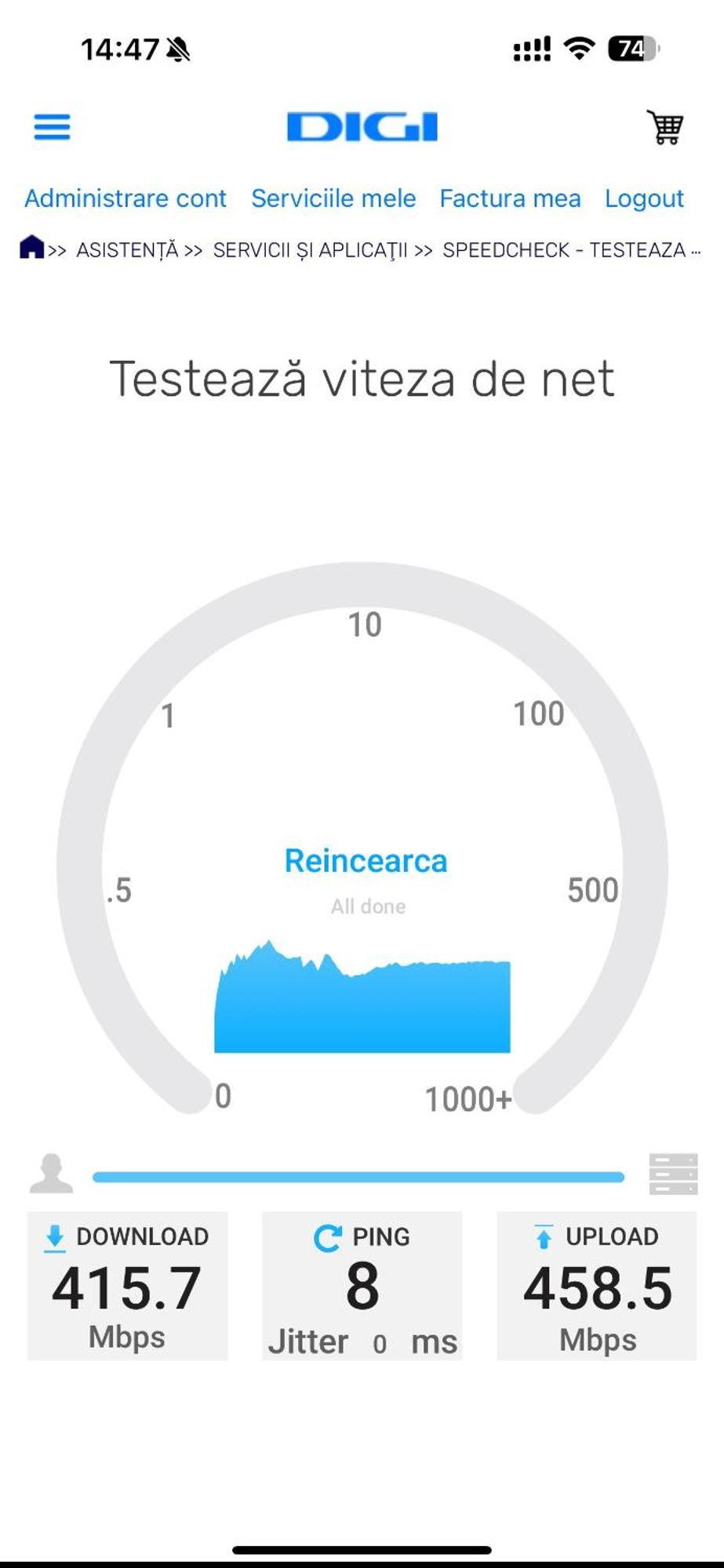
Task: Go to Serviciile mele
Action: 333,198
